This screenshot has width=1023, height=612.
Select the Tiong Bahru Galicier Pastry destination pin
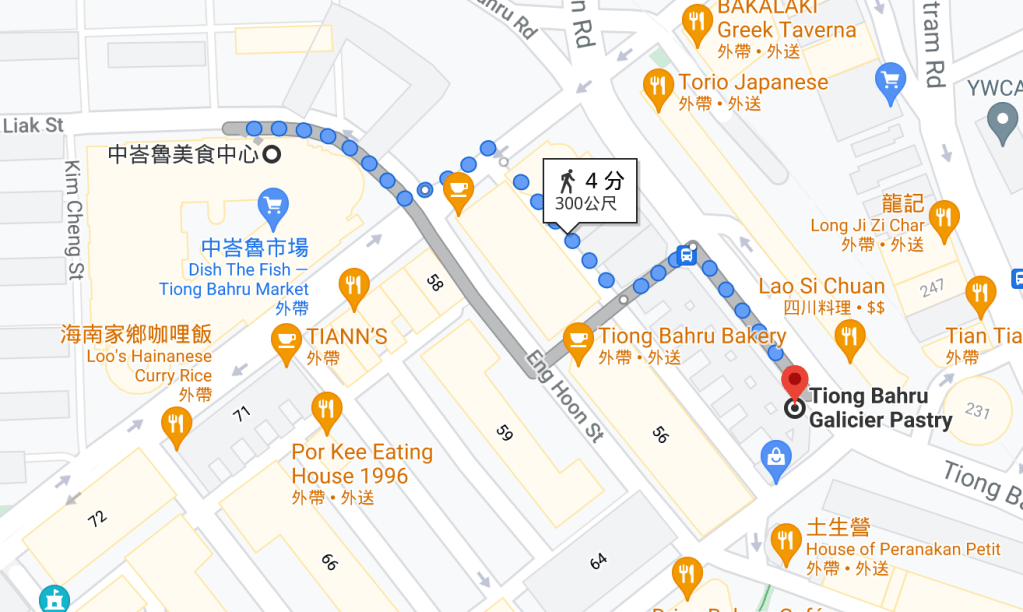(x=794, y=383)
